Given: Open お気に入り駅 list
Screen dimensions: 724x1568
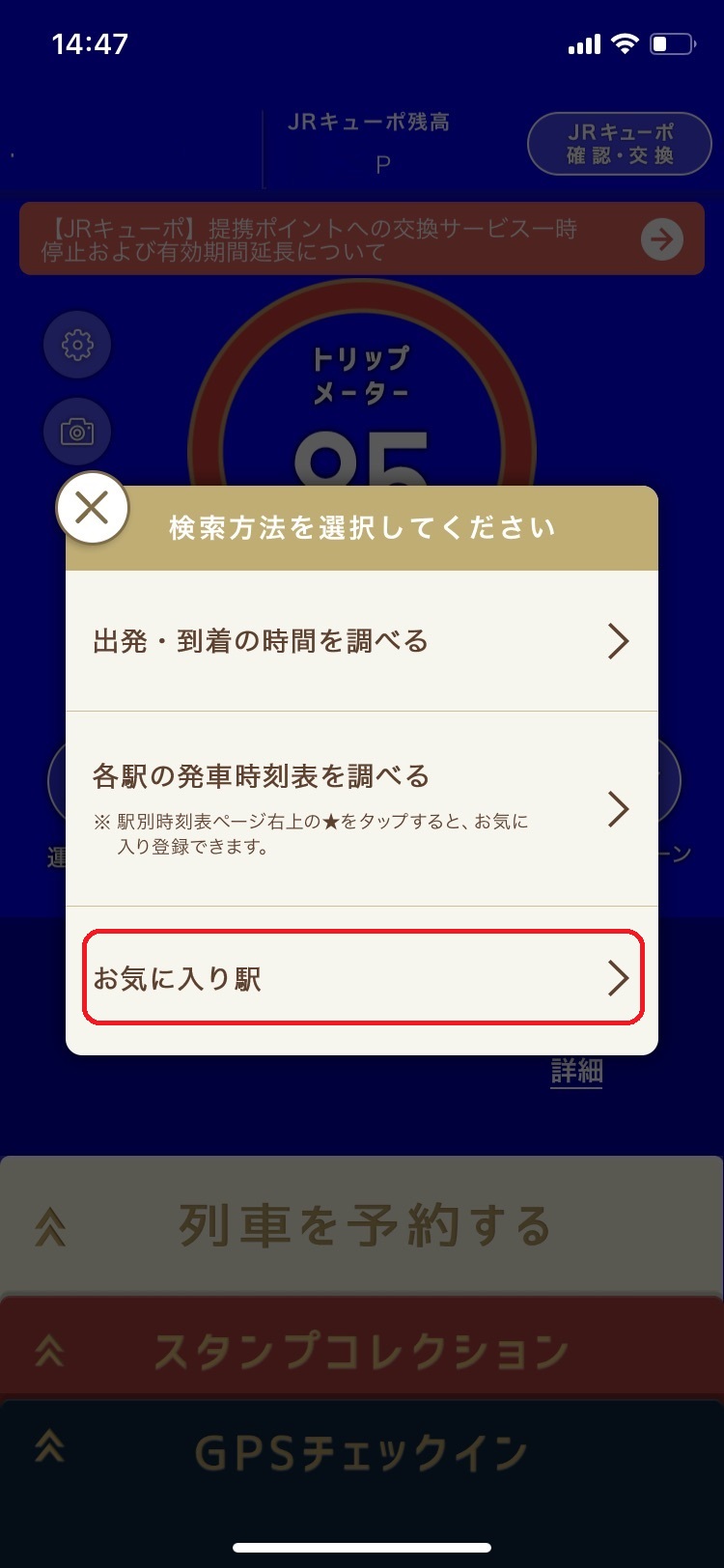Looking at the screenshot, I should [361, 978].
